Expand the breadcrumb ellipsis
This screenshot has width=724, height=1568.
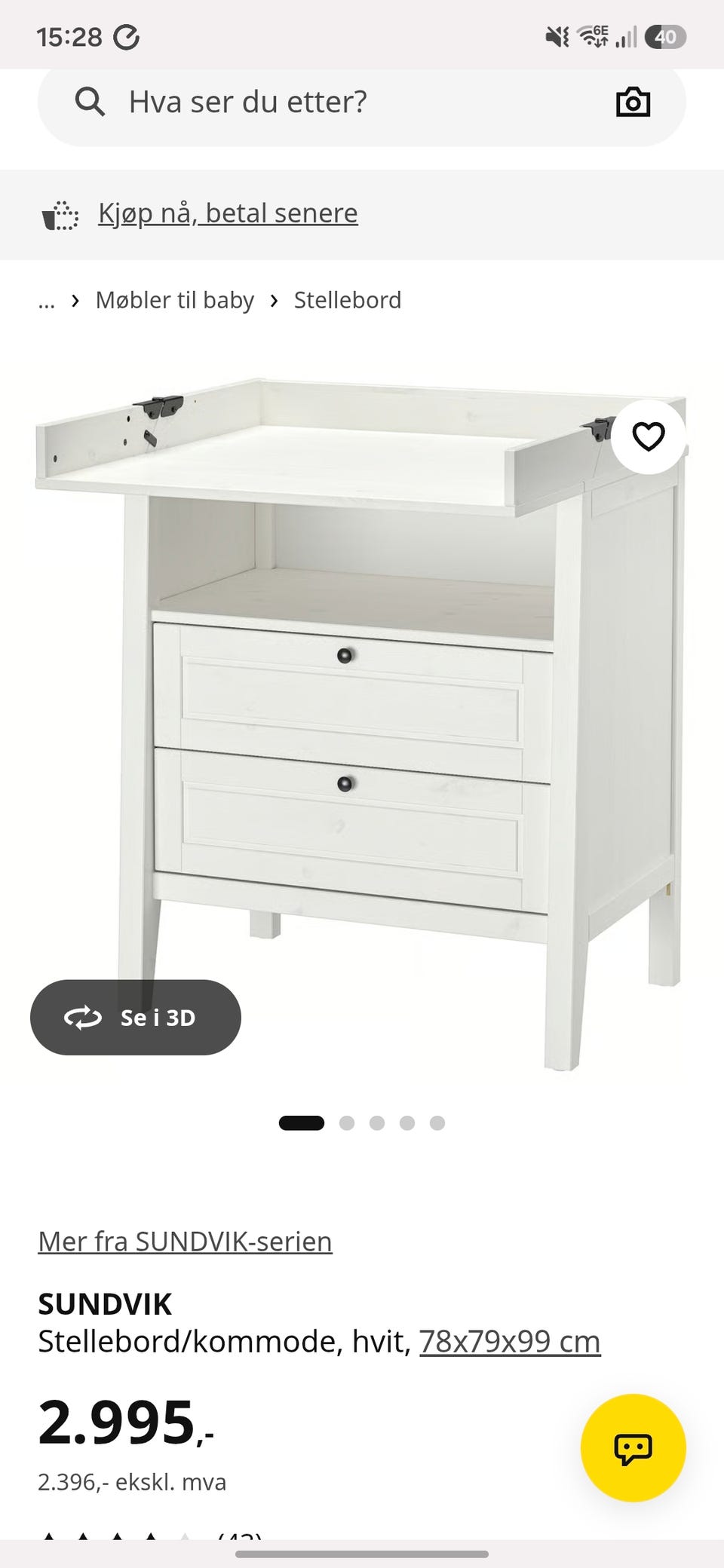point(47,301)
